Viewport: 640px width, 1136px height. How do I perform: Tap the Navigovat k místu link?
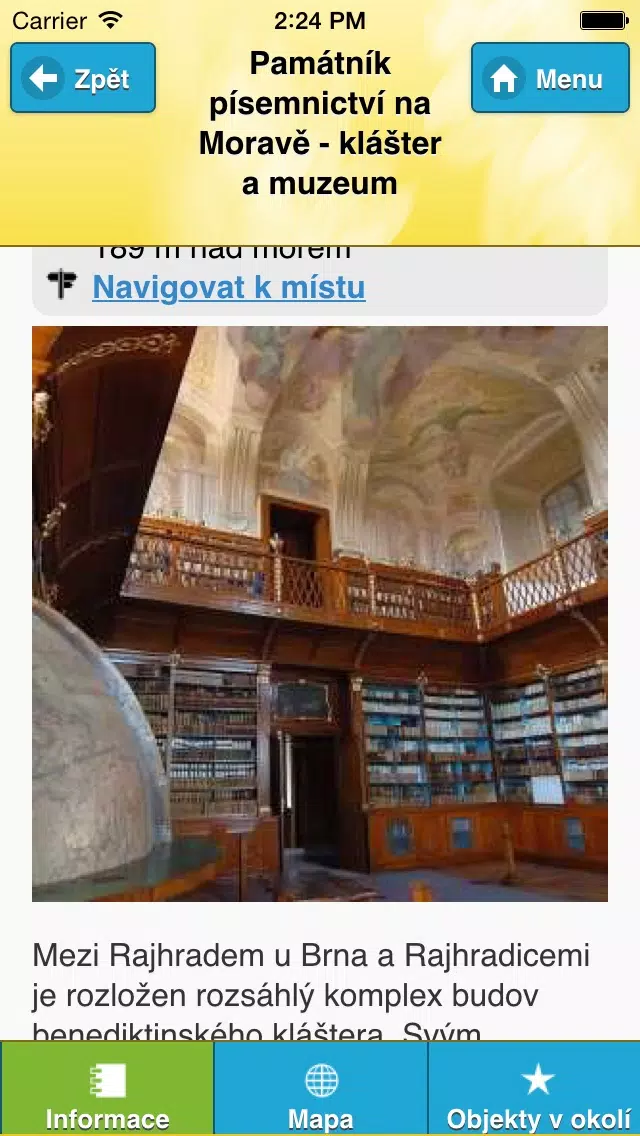[x=228, y=288]
